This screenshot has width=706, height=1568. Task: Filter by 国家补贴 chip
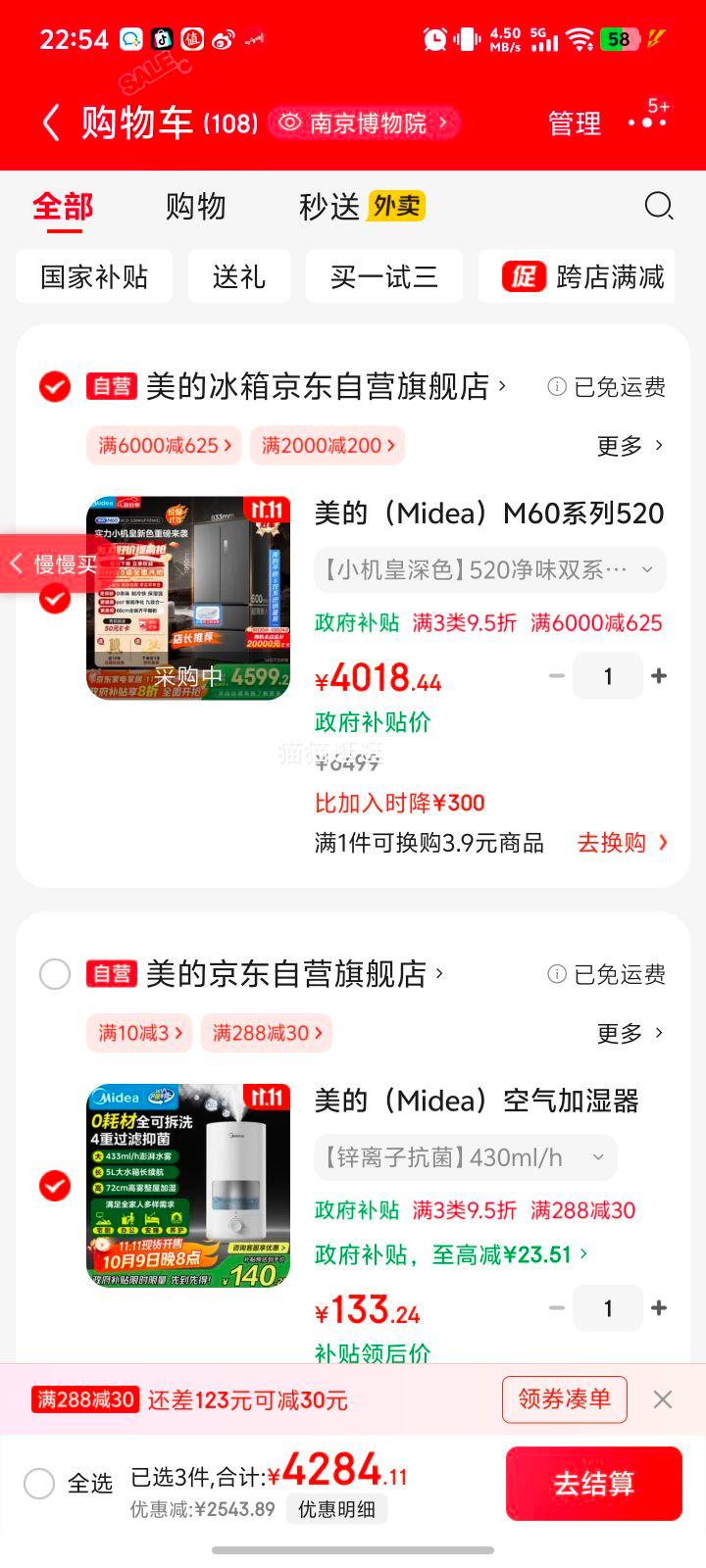coord(94,276)
